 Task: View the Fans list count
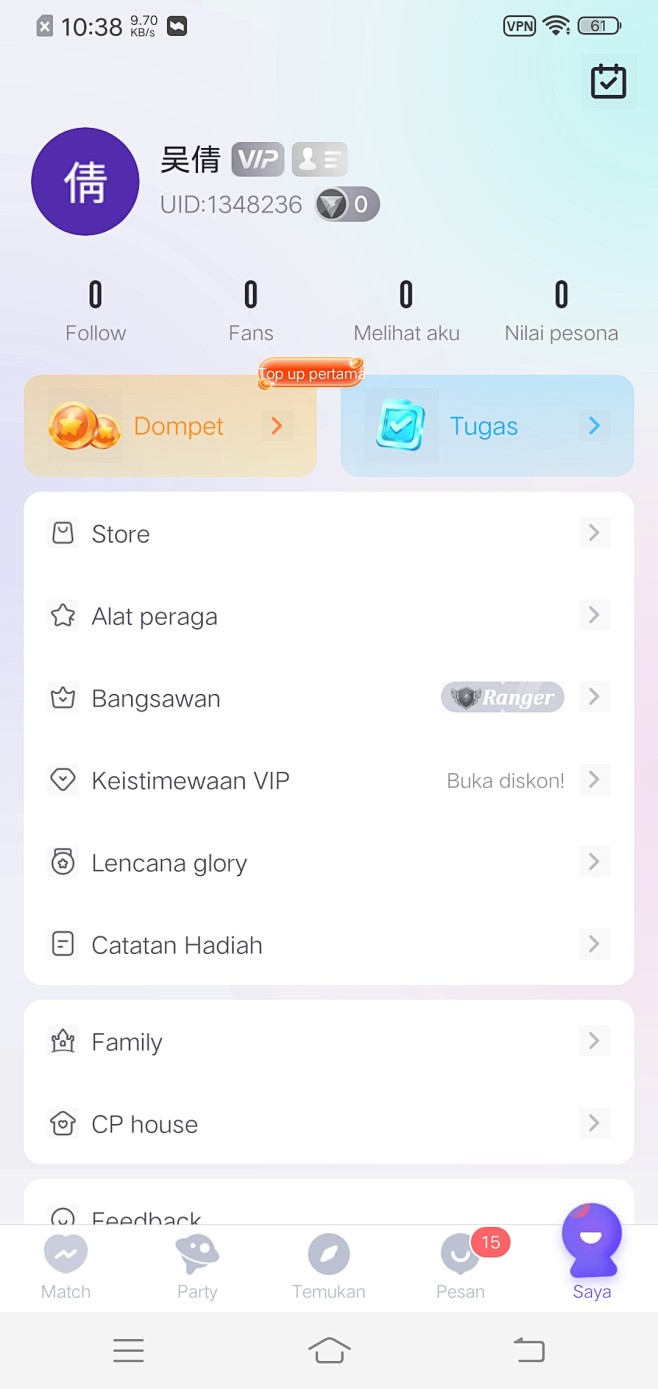click(250, 310)
